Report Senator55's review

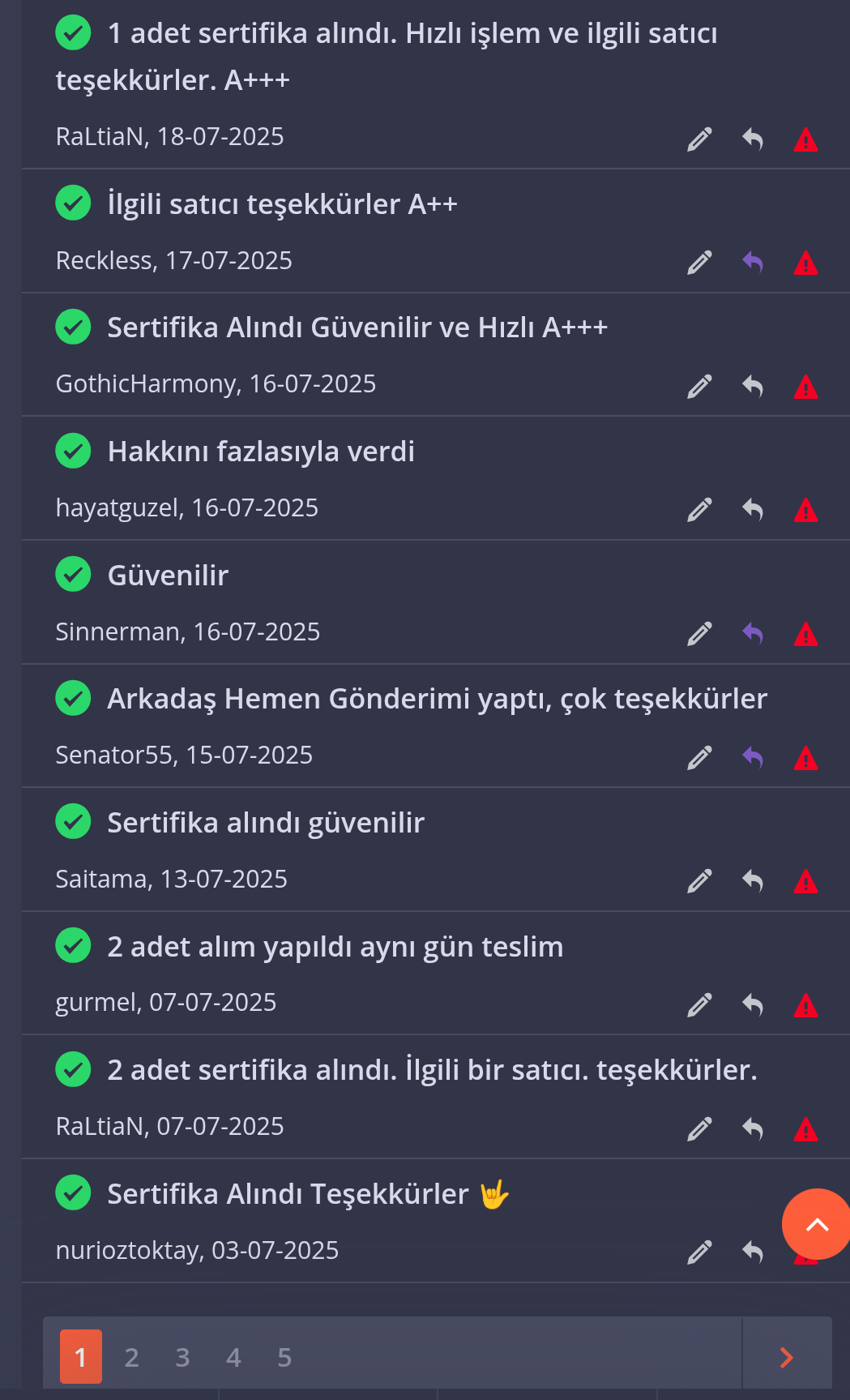[805, 758]
